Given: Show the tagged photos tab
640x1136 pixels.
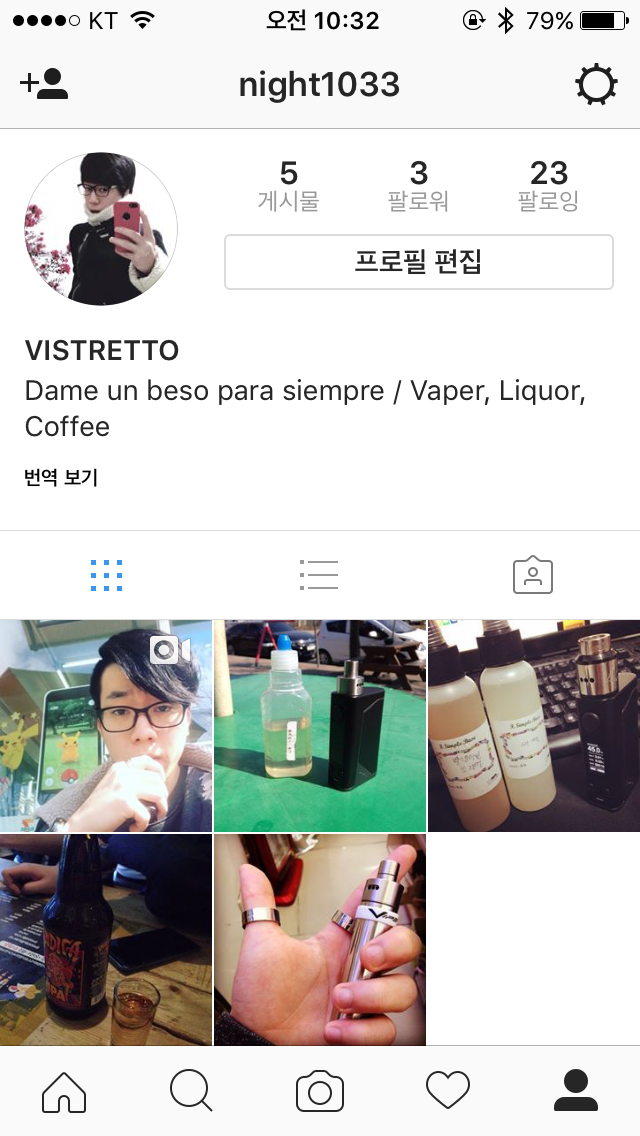Looking at the screenshot, I should point(532,575).
